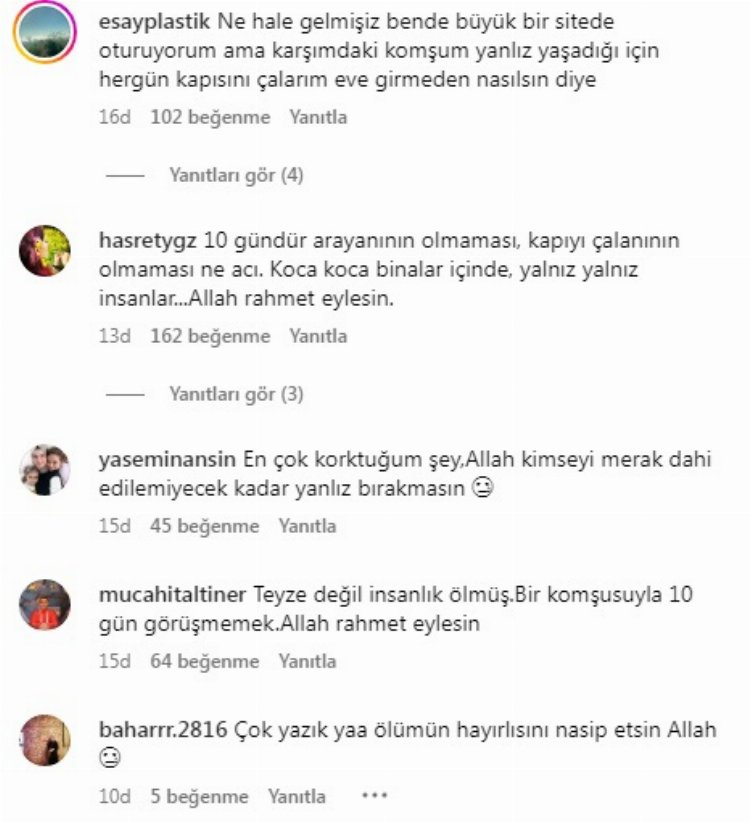Reply to hasretygz's comment
Image resolution: width=750 pixels, height=823 pixels.
(318, 336)
